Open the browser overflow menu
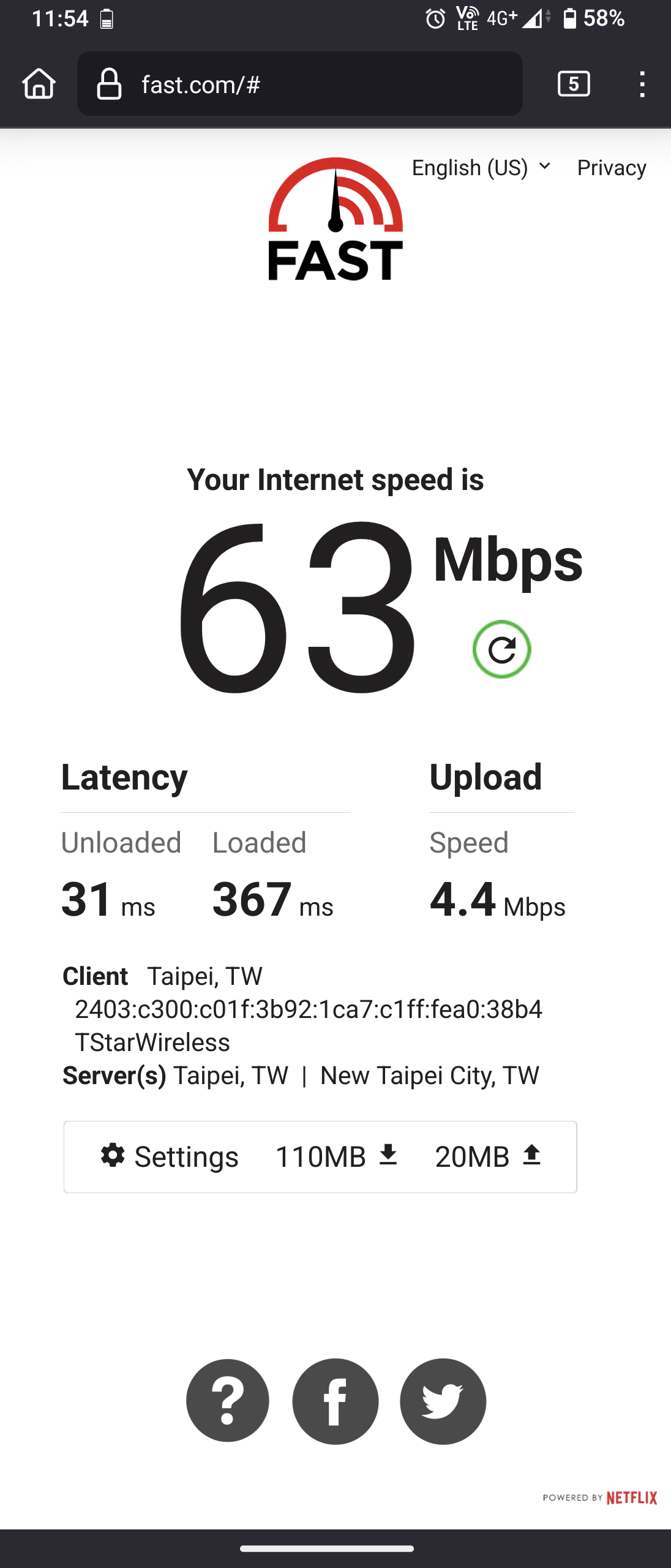Viewport: 671px width, 1568px height. [642, 84]
